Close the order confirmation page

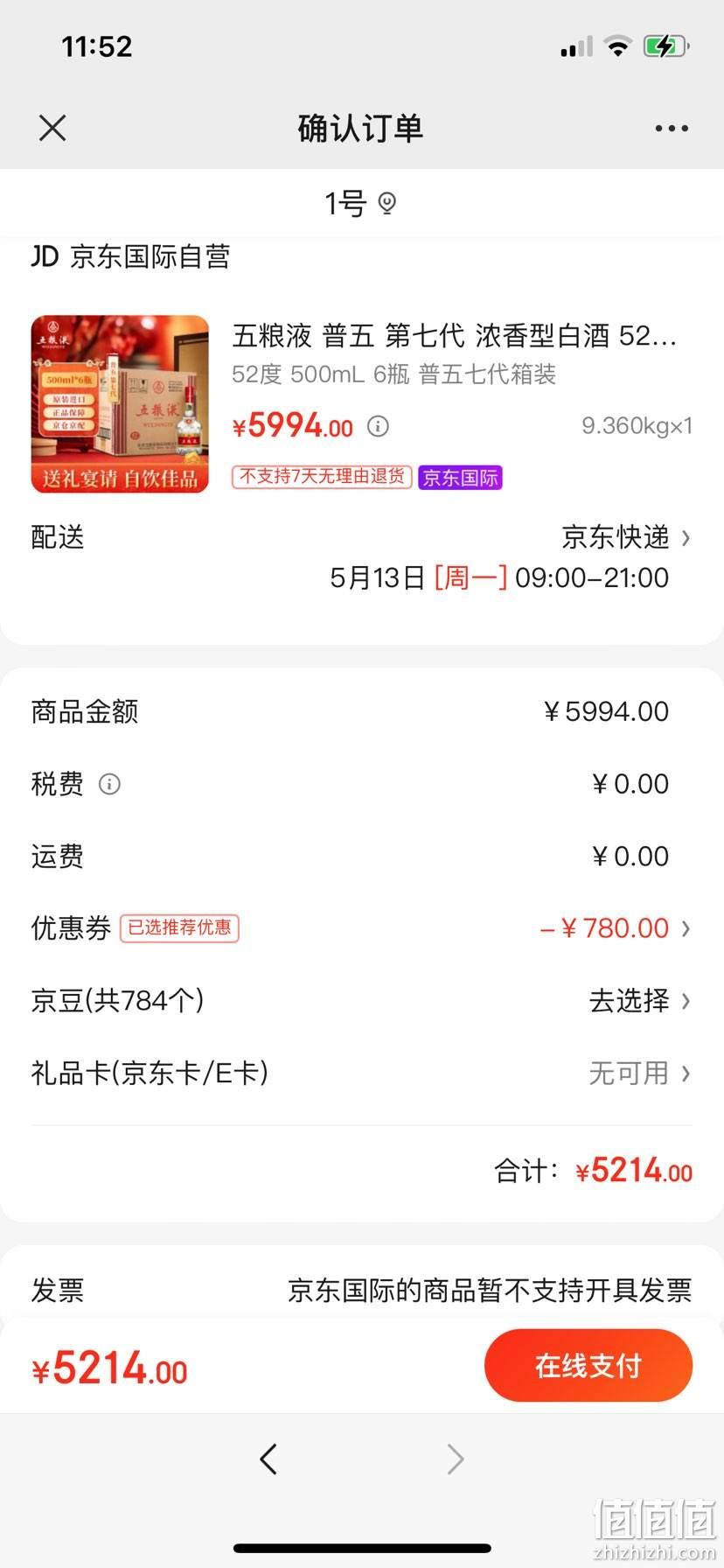[x=52, y=129]
